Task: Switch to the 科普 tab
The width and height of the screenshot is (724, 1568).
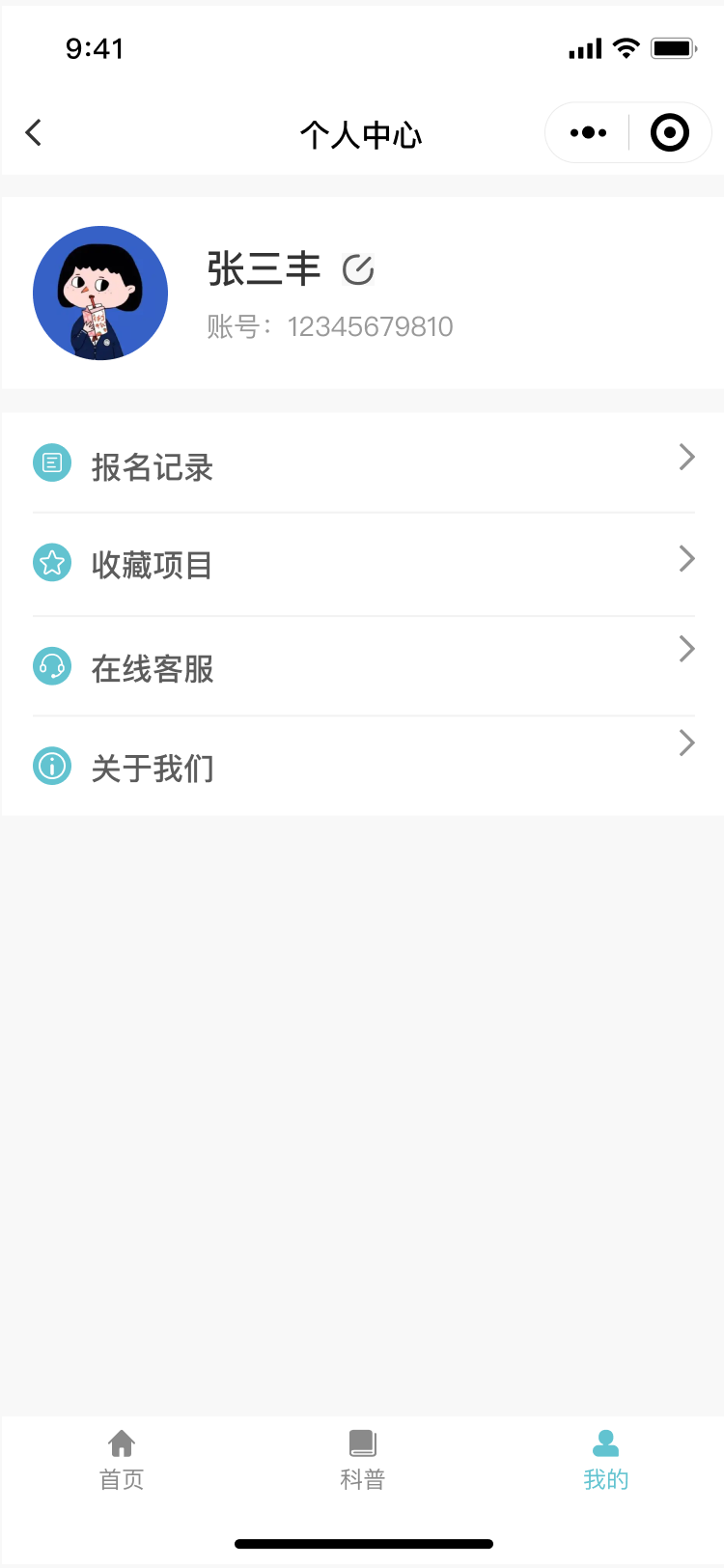Action: pyautogui.click(x=363, y=1460)
